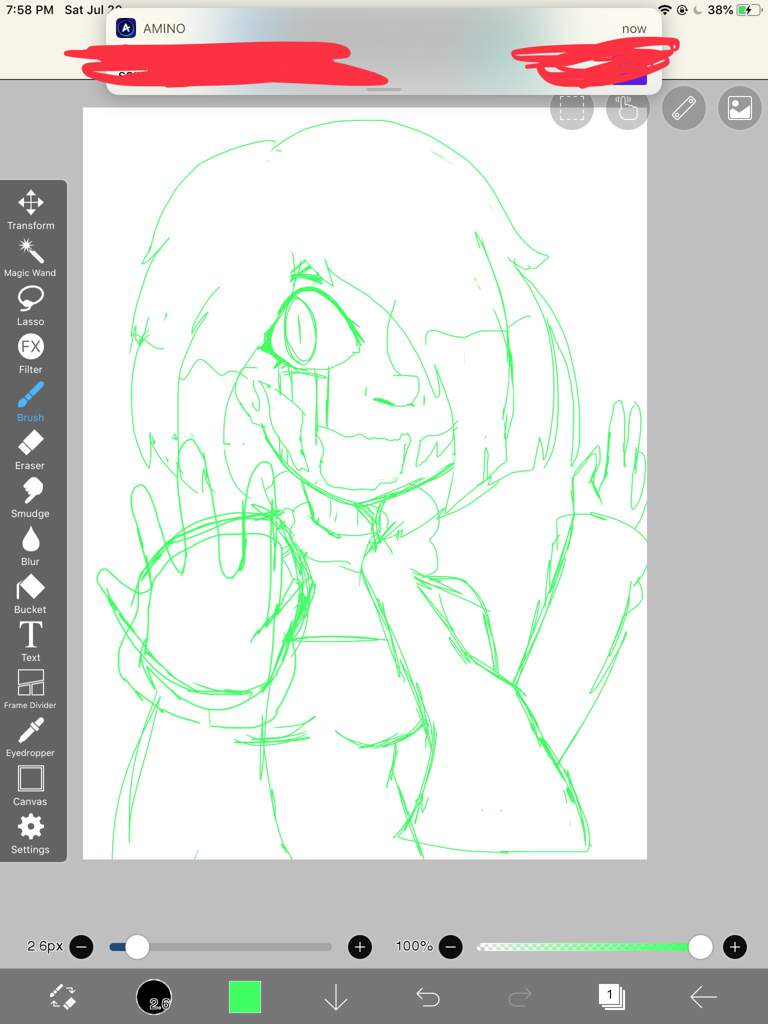The image size is (768, 1024).
Task: Pick the Smudge tool
Action: pyautogui.click(x=30, y=497)
